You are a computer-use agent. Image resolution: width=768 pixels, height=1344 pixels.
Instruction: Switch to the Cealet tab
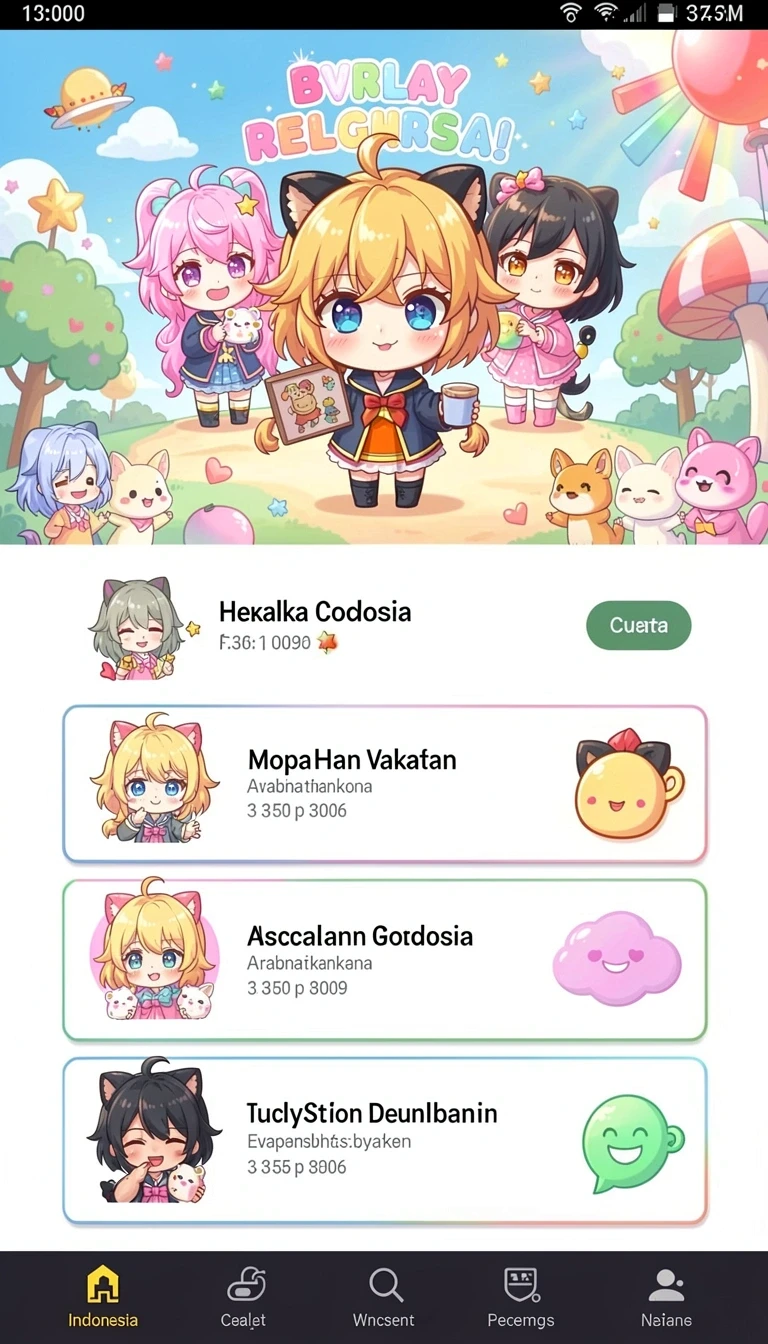(243, 1296)
